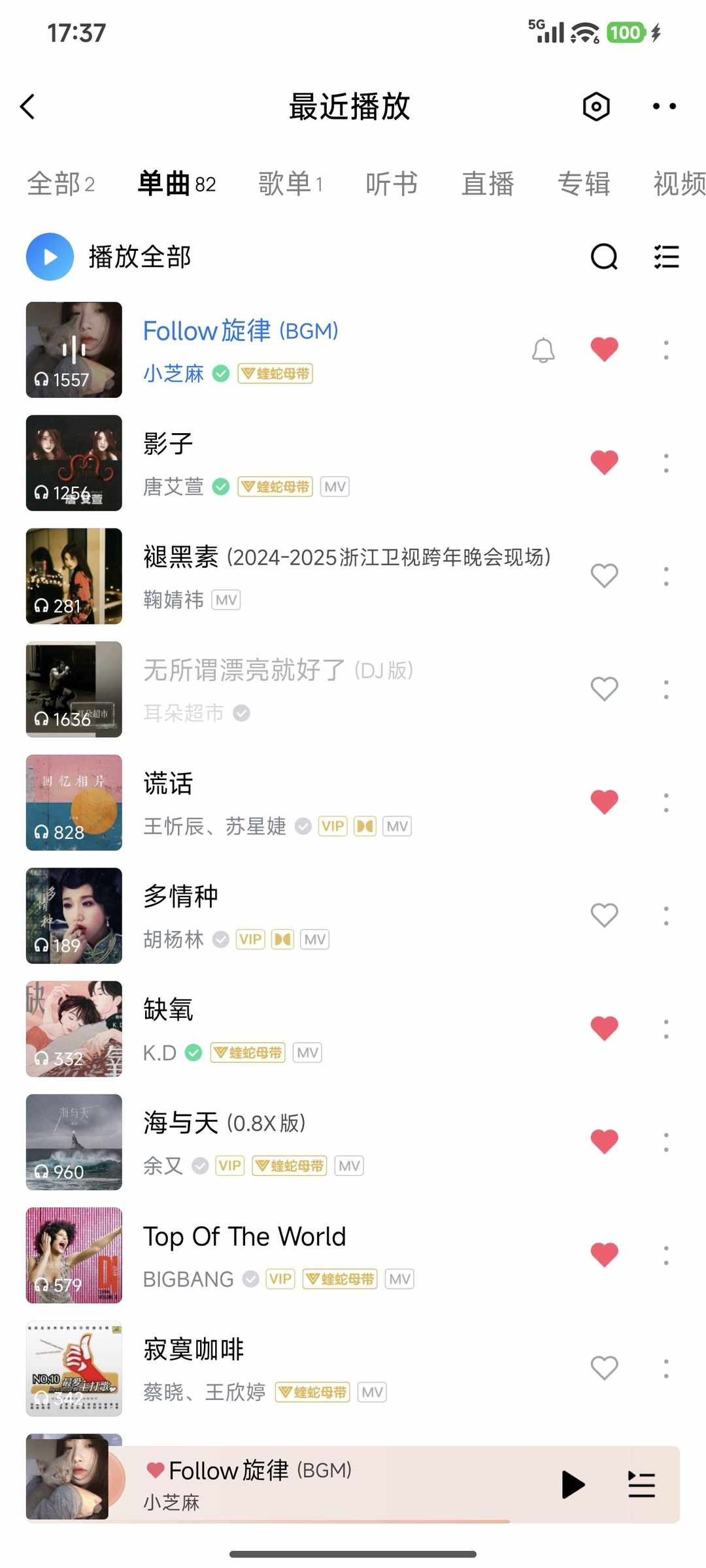The image size is (706, 1568).
Task: Open the multi-select list manager icon
Action: 666,257
